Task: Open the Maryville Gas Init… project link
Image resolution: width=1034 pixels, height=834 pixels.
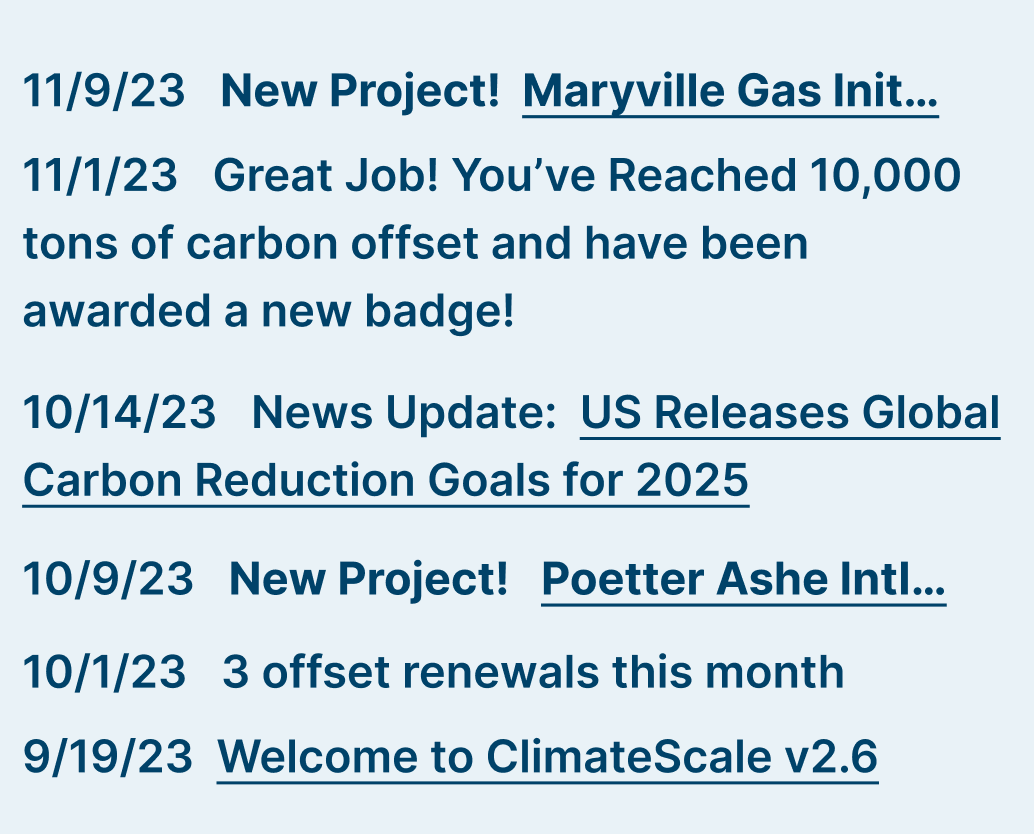Action: tap(730, 93)
